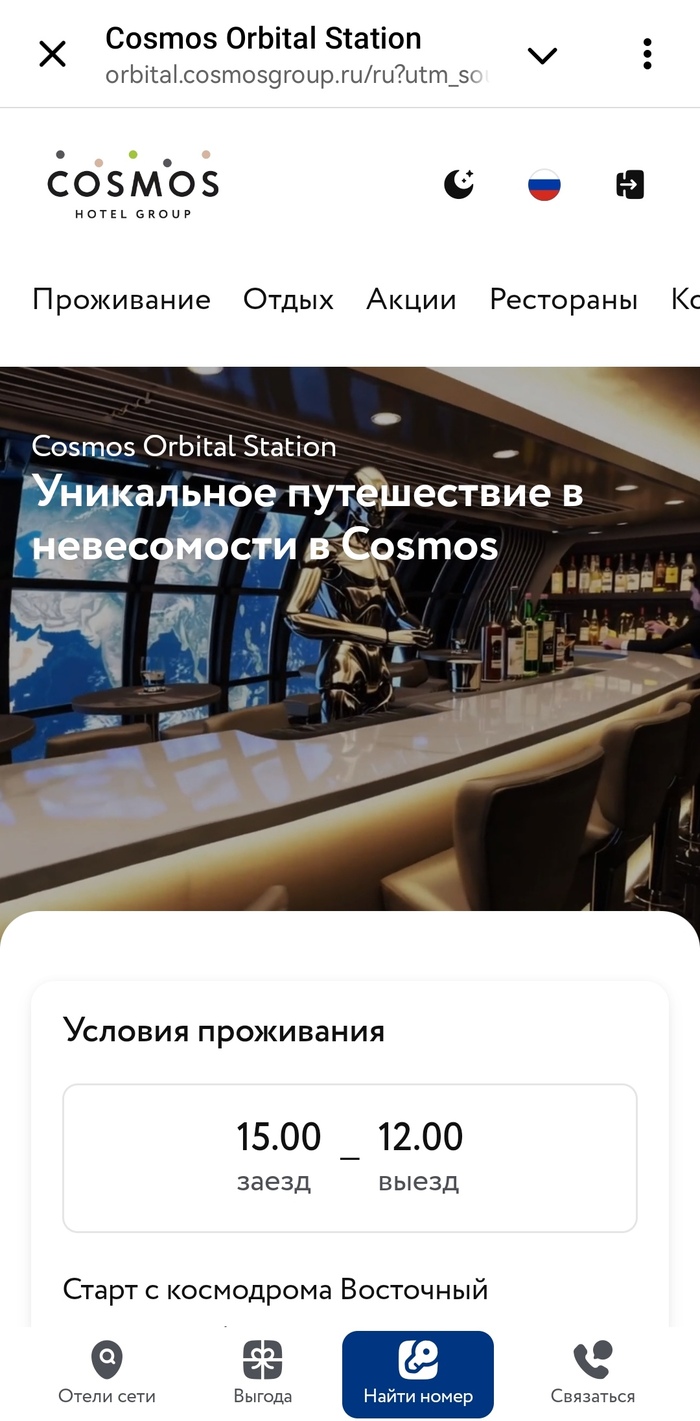Open the login account icon
The width and height of the screenshot is (700, 1421).
click(x=630, y=184)
